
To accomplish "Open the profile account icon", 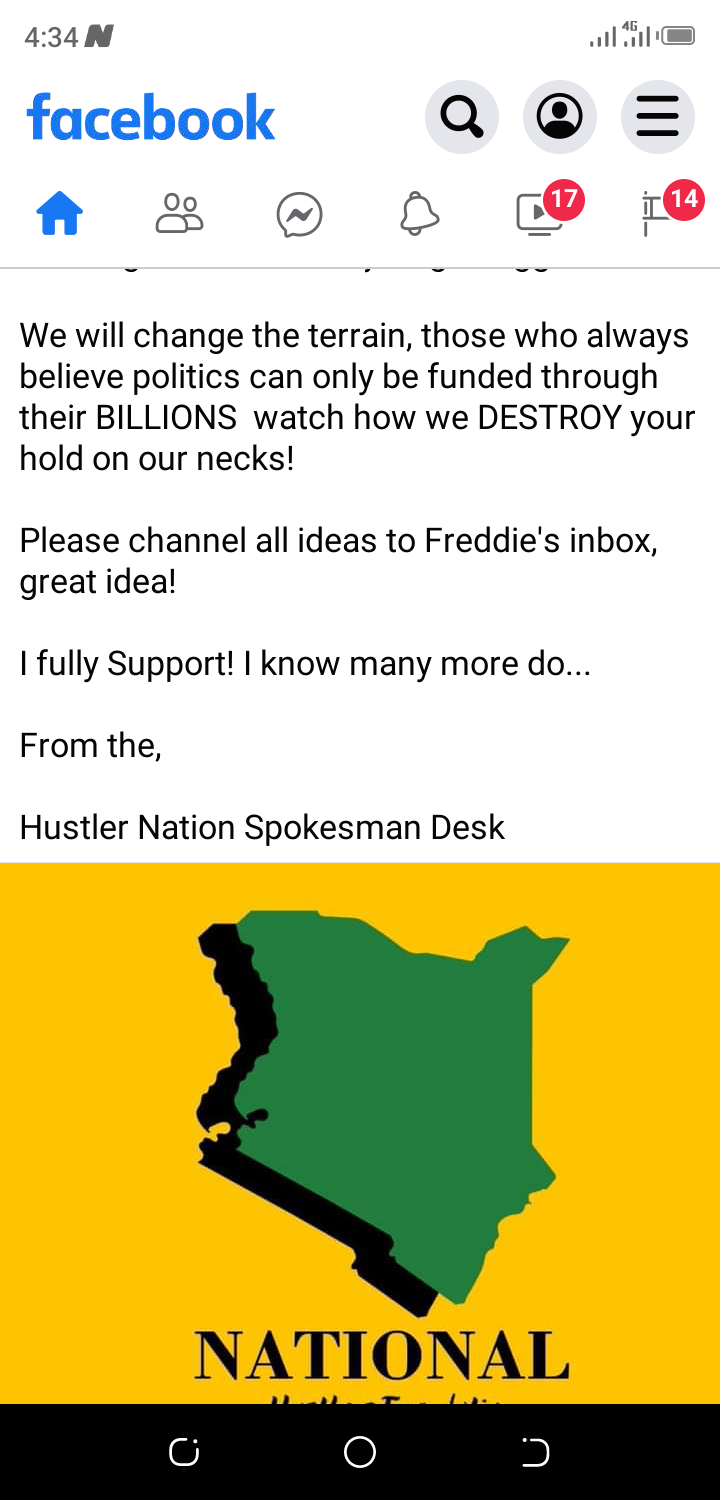I will pyautogui.click(x=560, y=117).
